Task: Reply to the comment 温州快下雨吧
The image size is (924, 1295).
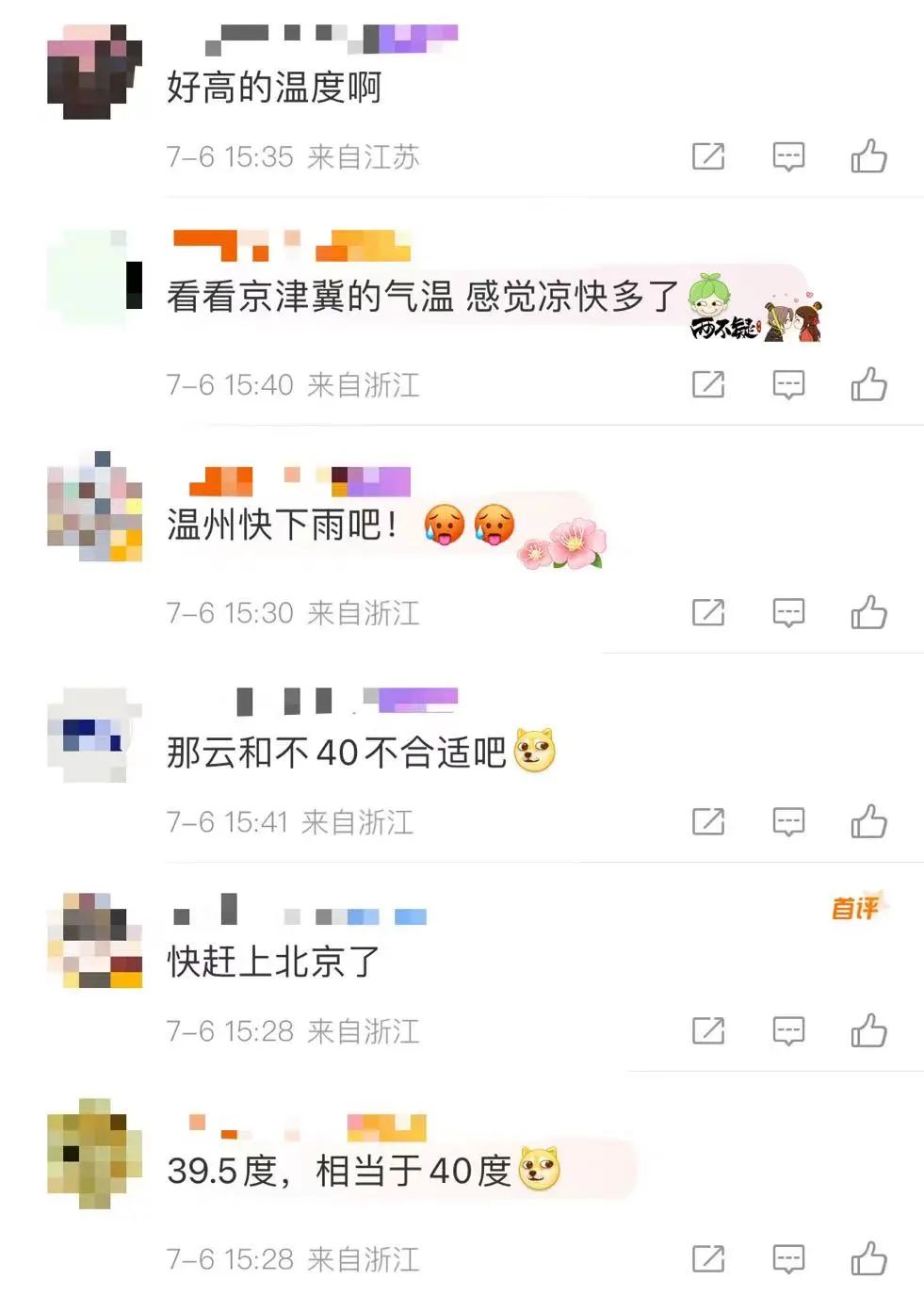Action: click(788, 612)
